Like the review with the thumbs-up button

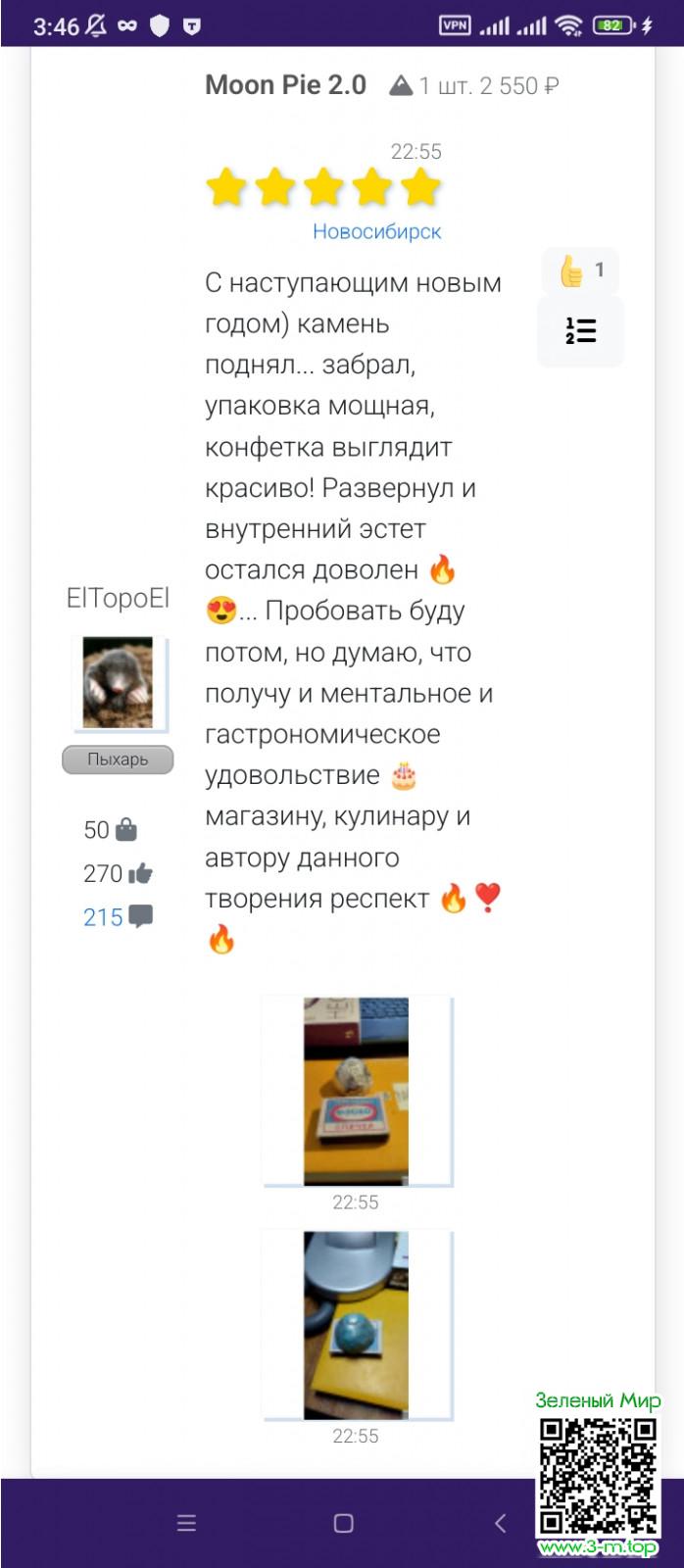coord(579,270)
